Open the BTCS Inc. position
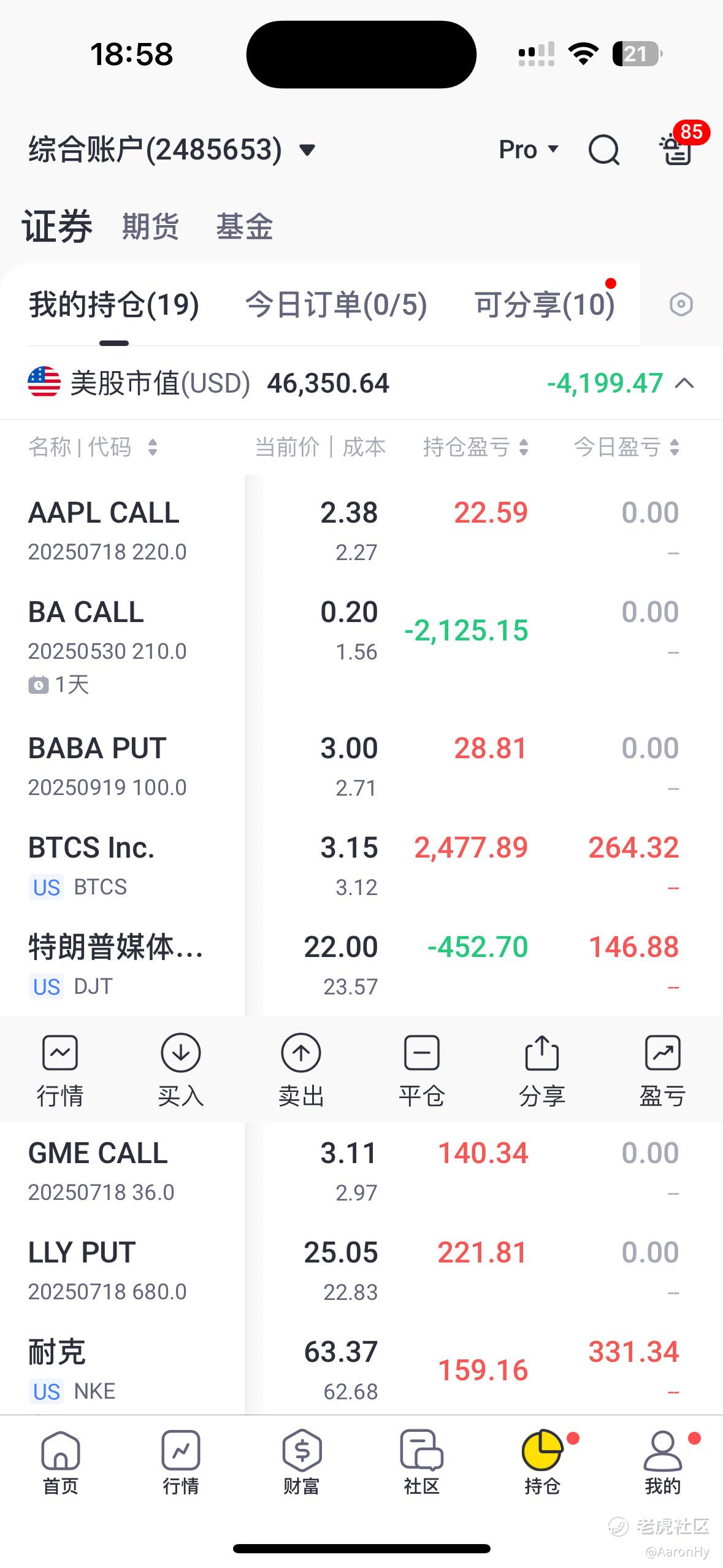The image size is (723, 1568). tap(92, 865)
